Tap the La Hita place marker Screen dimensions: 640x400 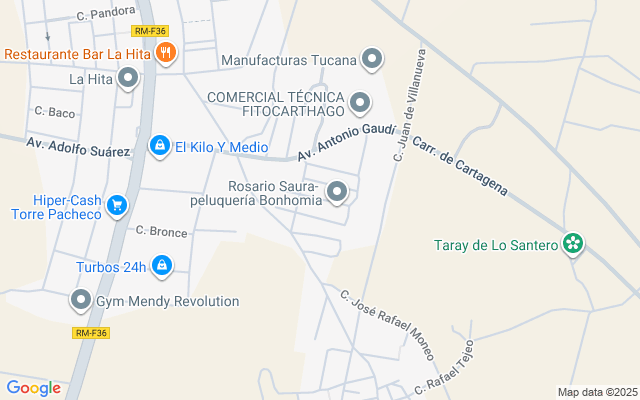click(128, 78)
